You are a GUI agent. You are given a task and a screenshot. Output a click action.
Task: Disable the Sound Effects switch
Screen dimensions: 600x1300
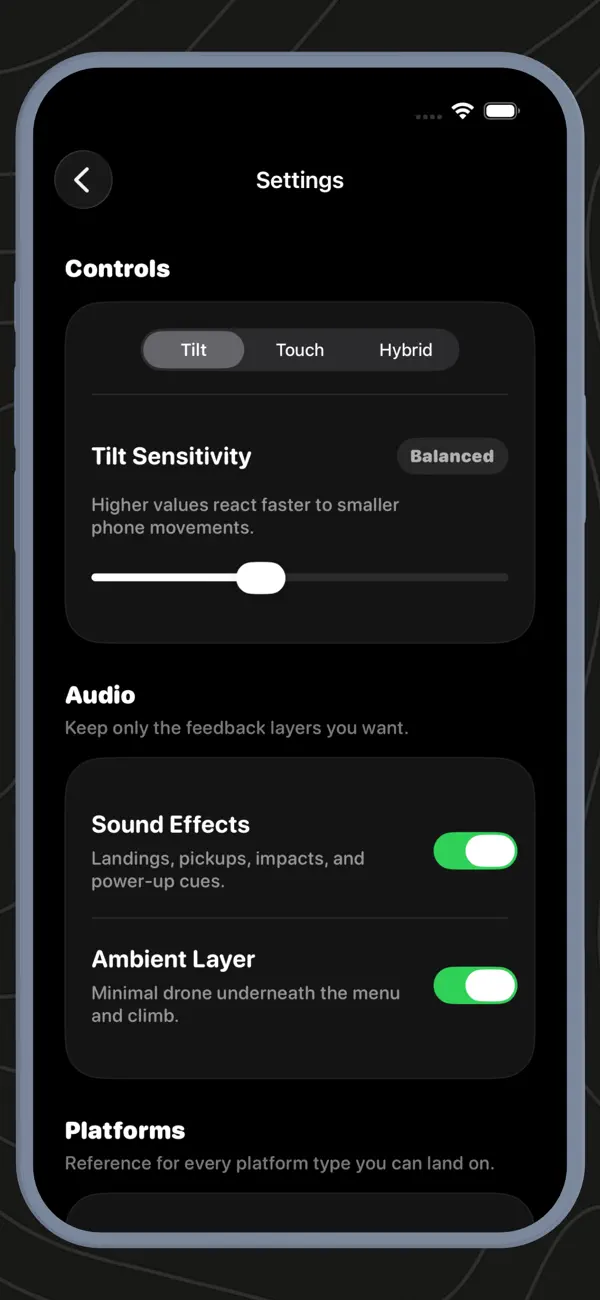click(475, 851)
